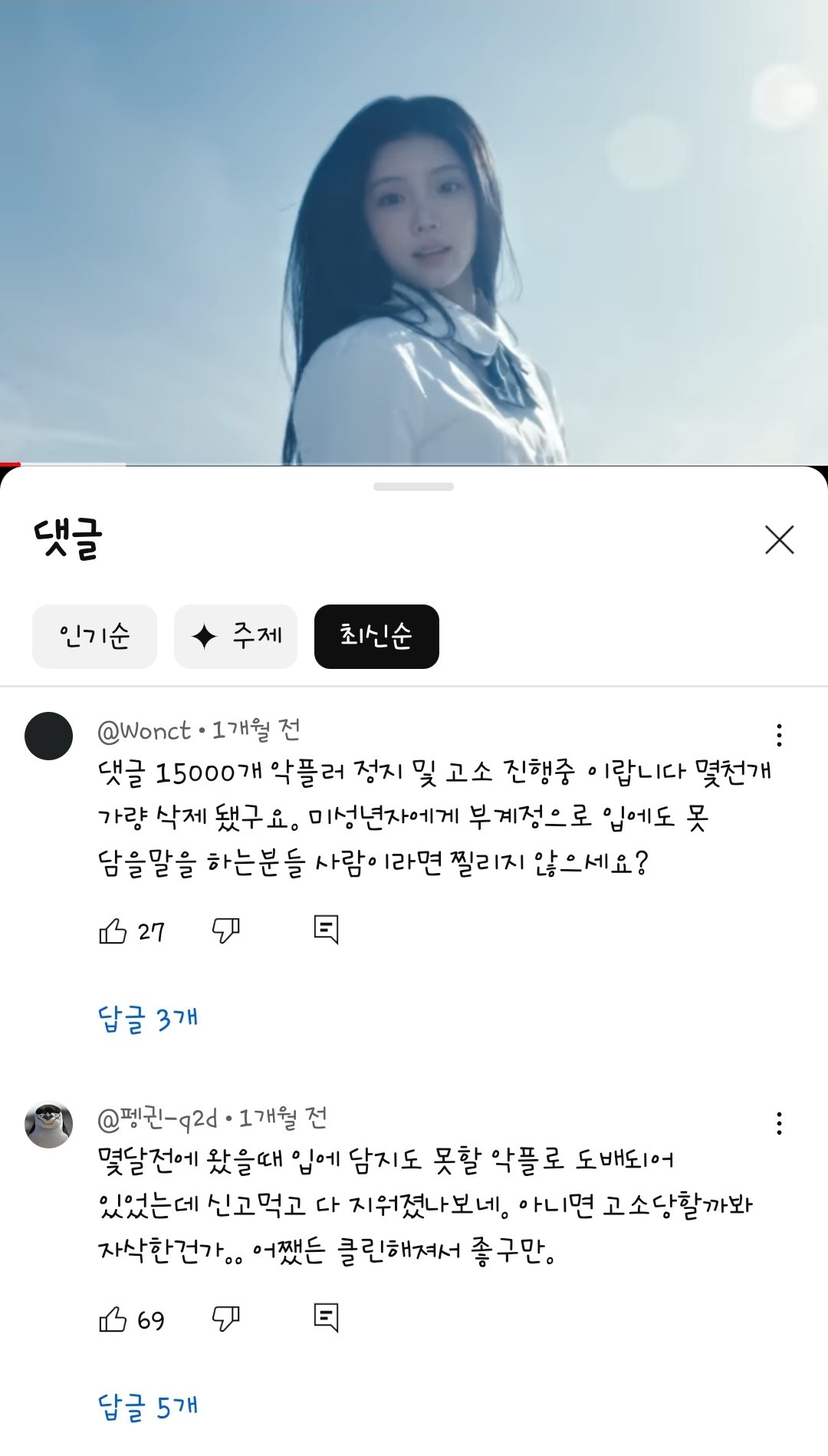Sort comments by 인기순
The height and width of the screenshot is (1456, 828).
point(94,636)
